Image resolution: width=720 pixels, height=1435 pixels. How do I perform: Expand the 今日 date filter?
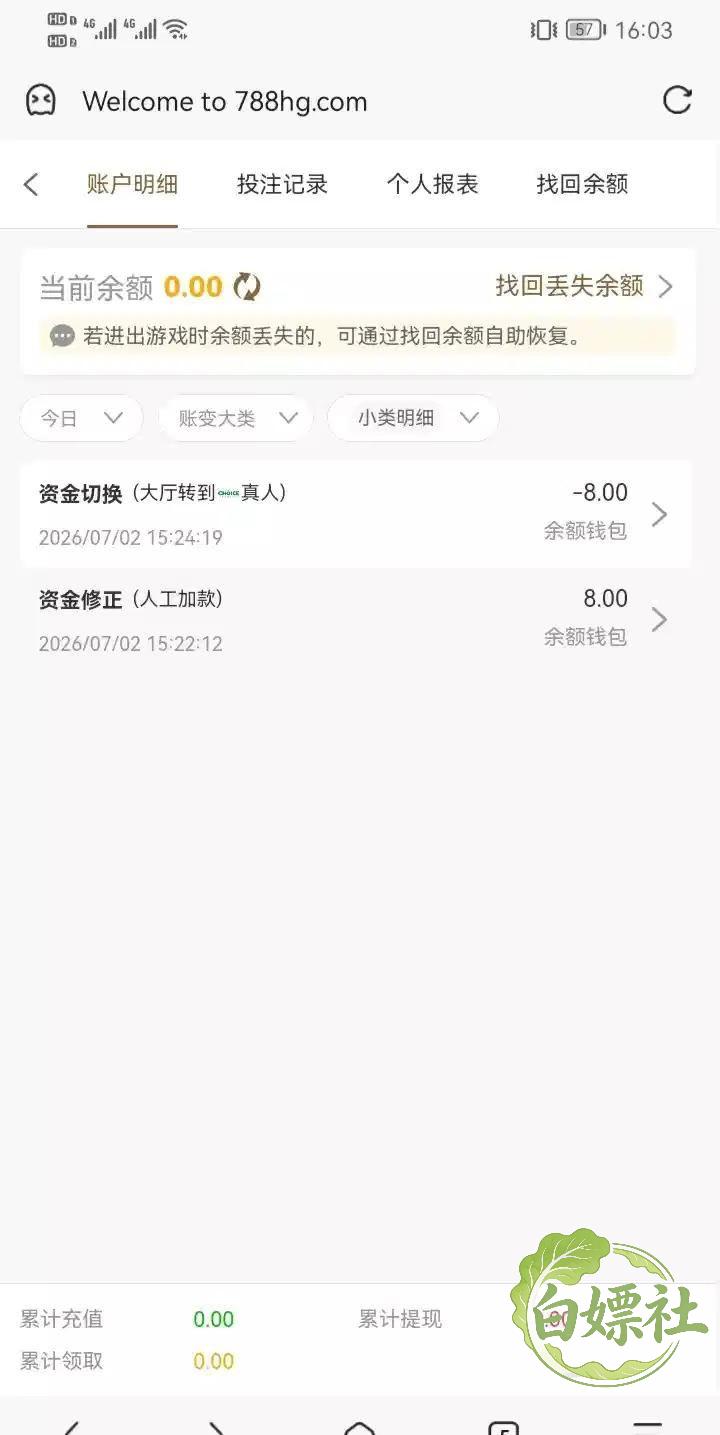click(82, 418)
